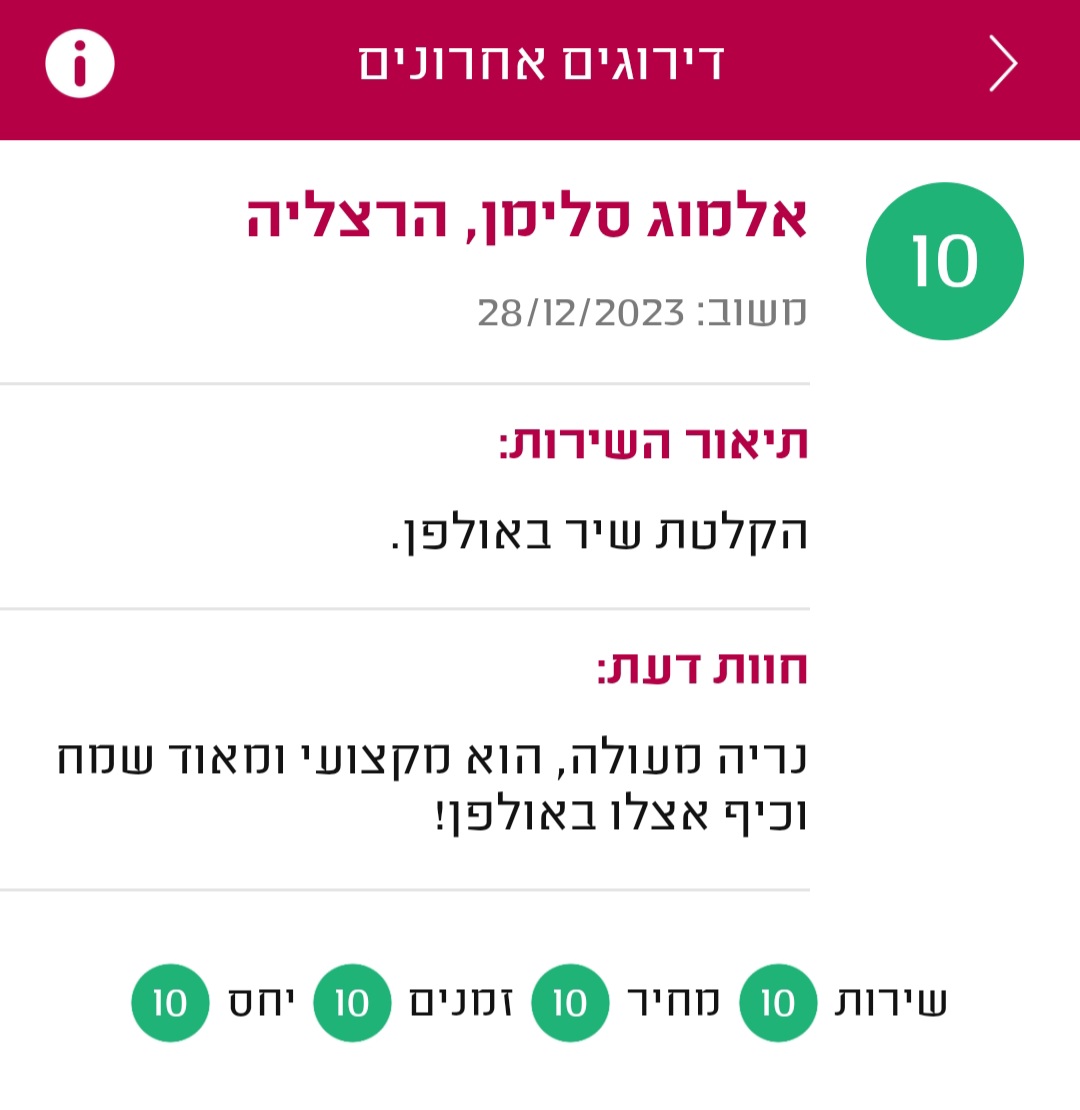Screen dimensions: 1080x1110
Task: Select the green service (שירות) score circle
Action: click(778, 1002)
